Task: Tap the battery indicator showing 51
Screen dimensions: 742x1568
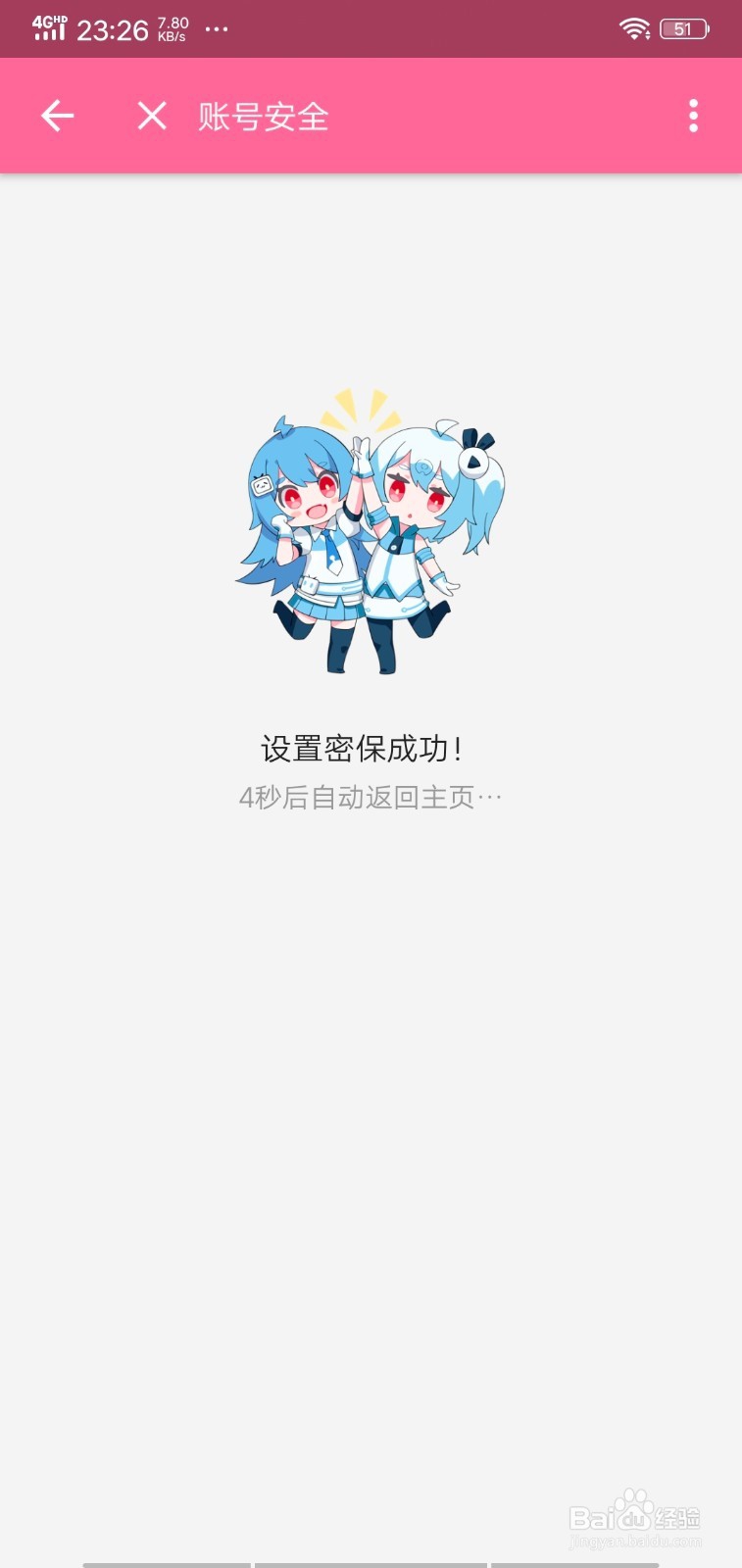Action: tap(684, 28)
